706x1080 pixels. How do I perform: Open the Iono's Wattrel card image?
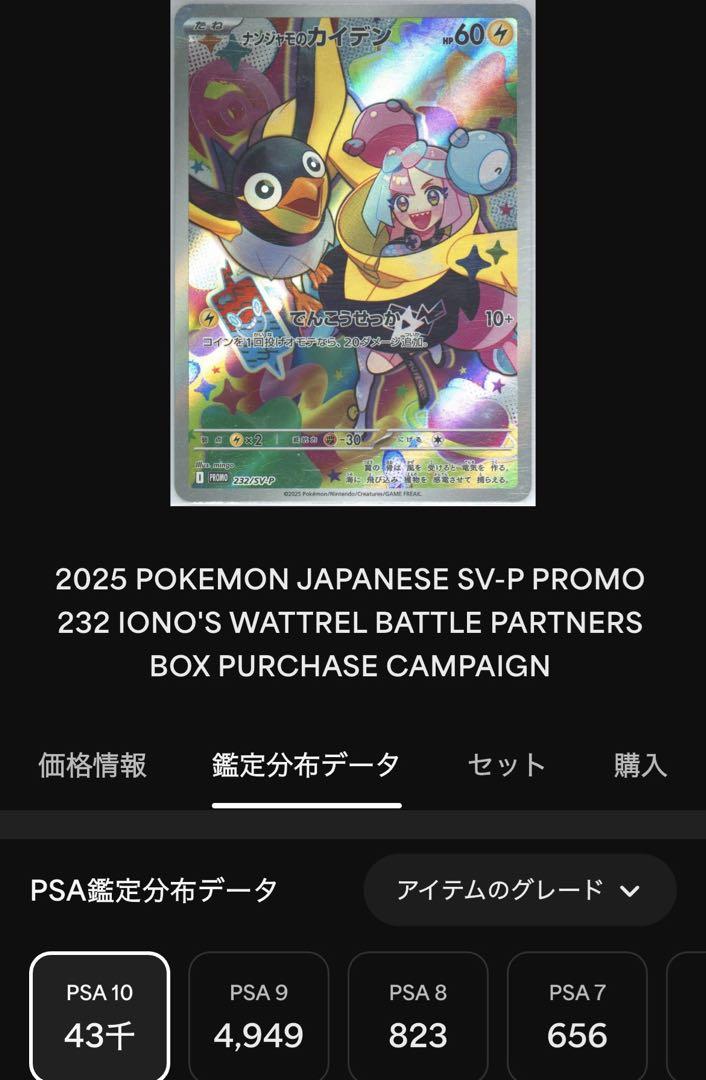tap(352, 253)
